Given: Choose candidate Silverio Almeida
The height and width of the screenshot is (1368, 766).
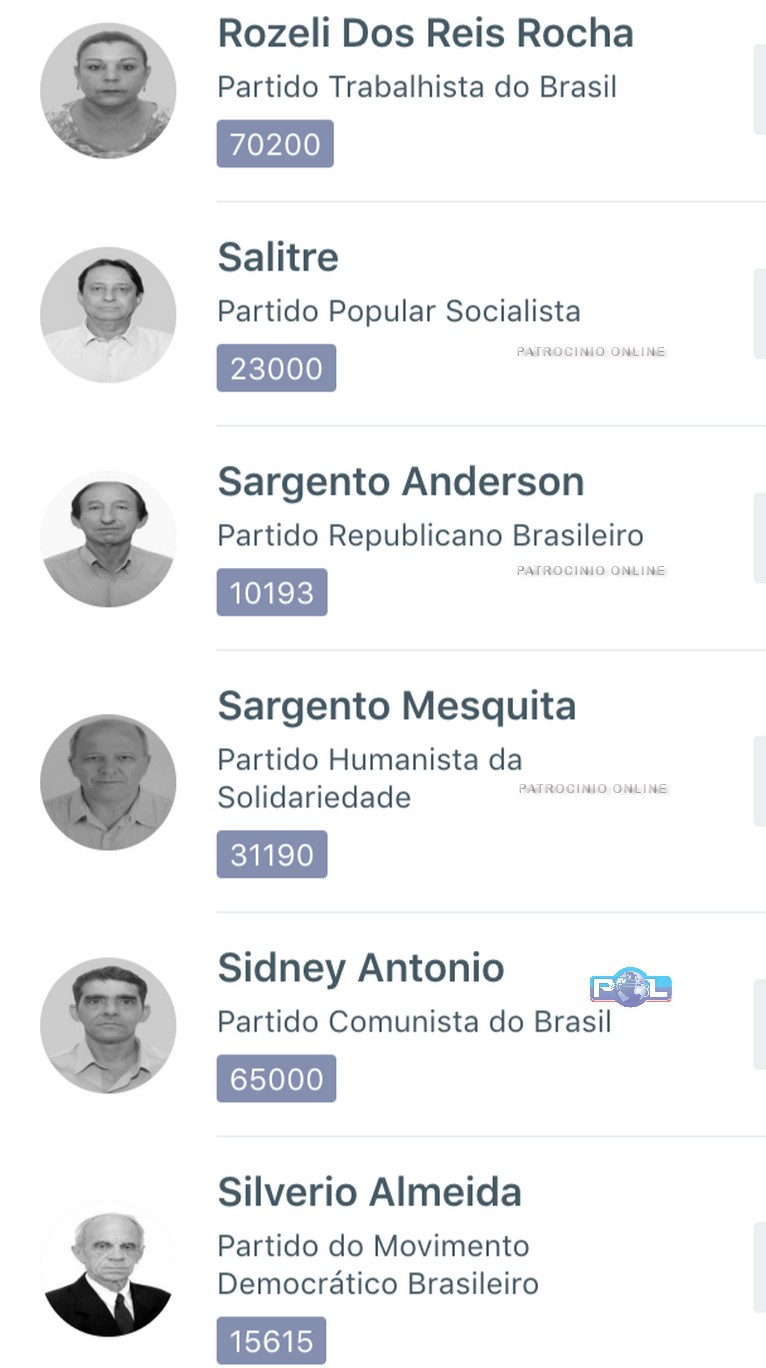Looking at the screenshot, I should tap(369, 1193).
